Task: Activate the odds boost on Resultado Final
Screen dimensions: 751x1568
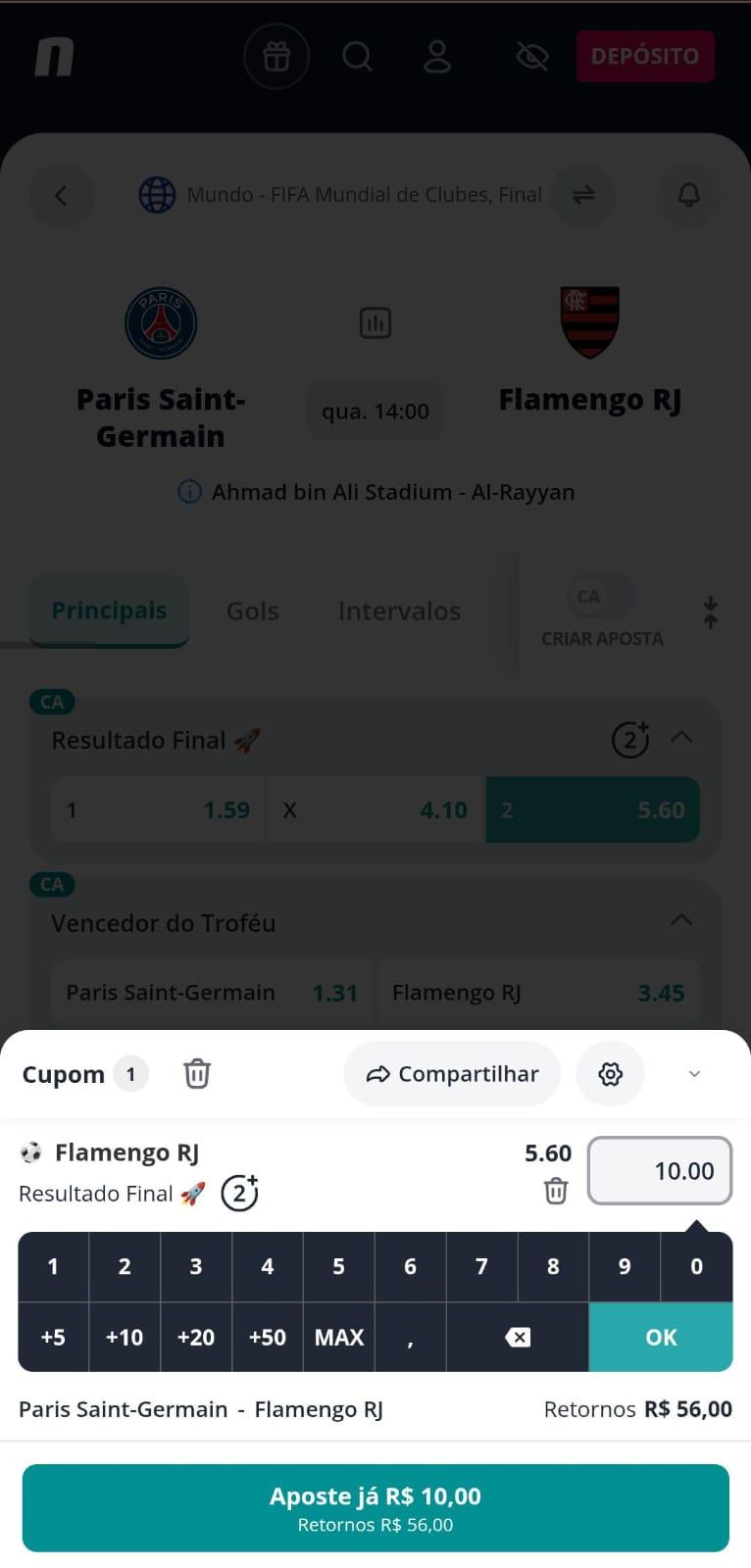Action: pos(630,740)
